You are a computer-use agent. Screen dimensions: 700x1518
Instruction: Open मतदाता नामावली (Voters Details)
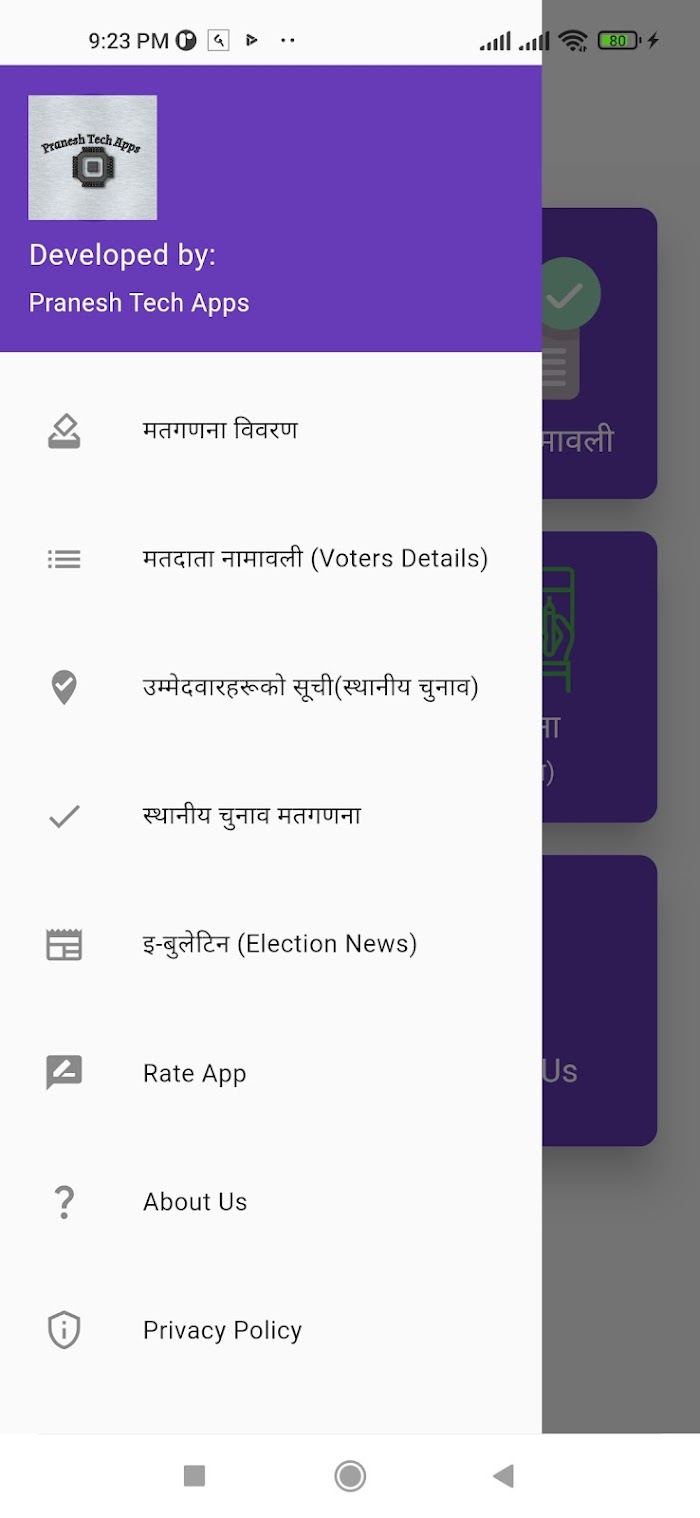pos(271,559)
